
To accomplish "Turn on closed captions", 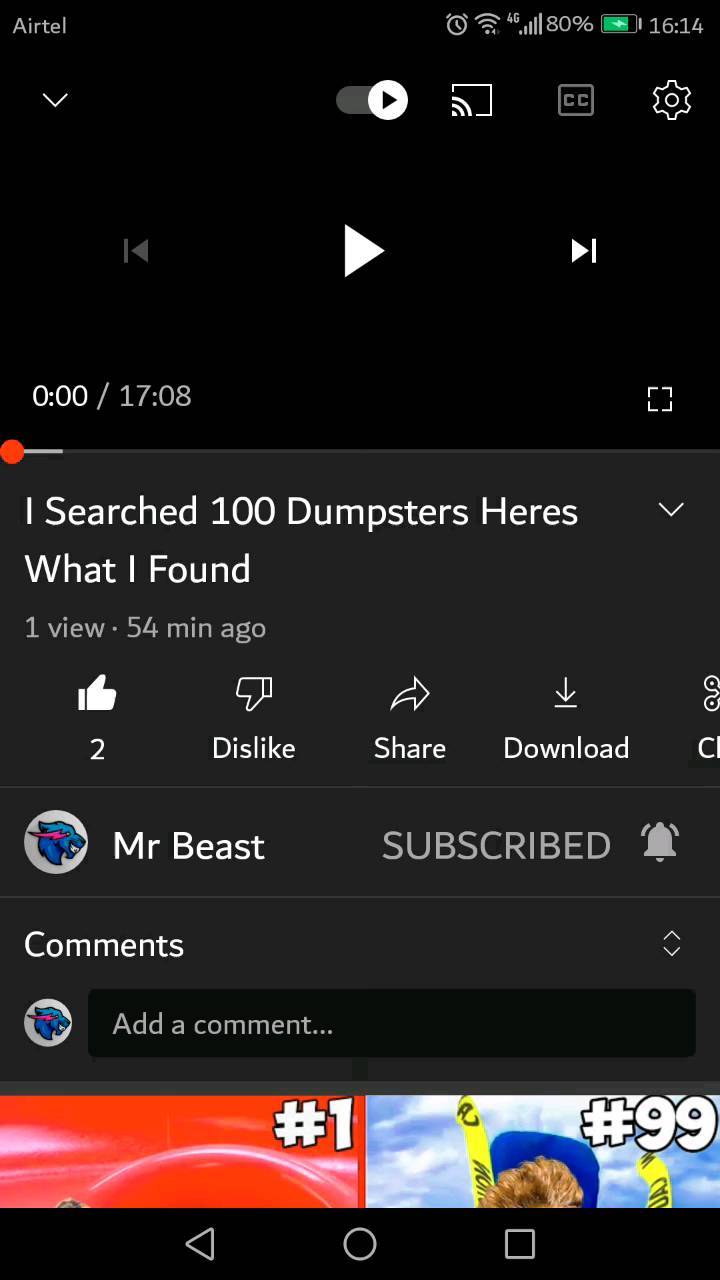I will (575, 100).
